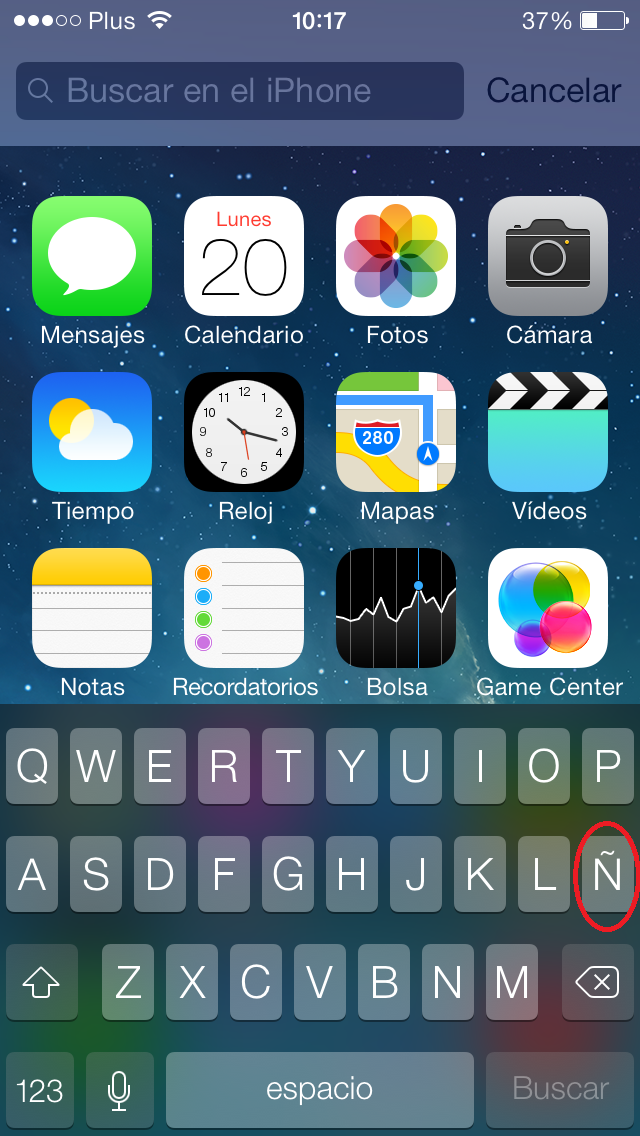Launch the Notas app

coord(92,608)
